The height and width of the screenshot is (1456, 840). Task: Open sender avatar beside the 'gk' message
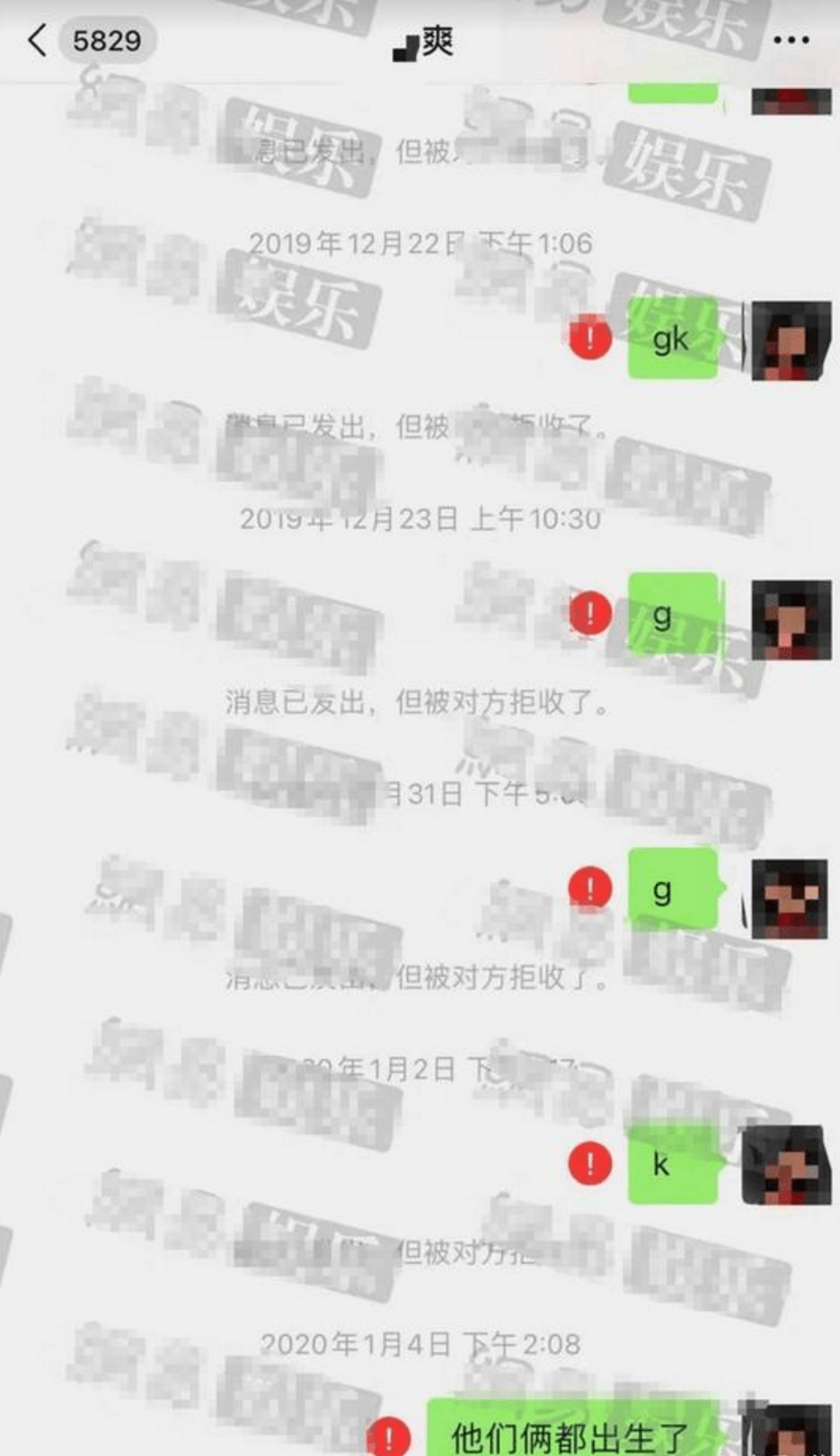tap(790, 341)
